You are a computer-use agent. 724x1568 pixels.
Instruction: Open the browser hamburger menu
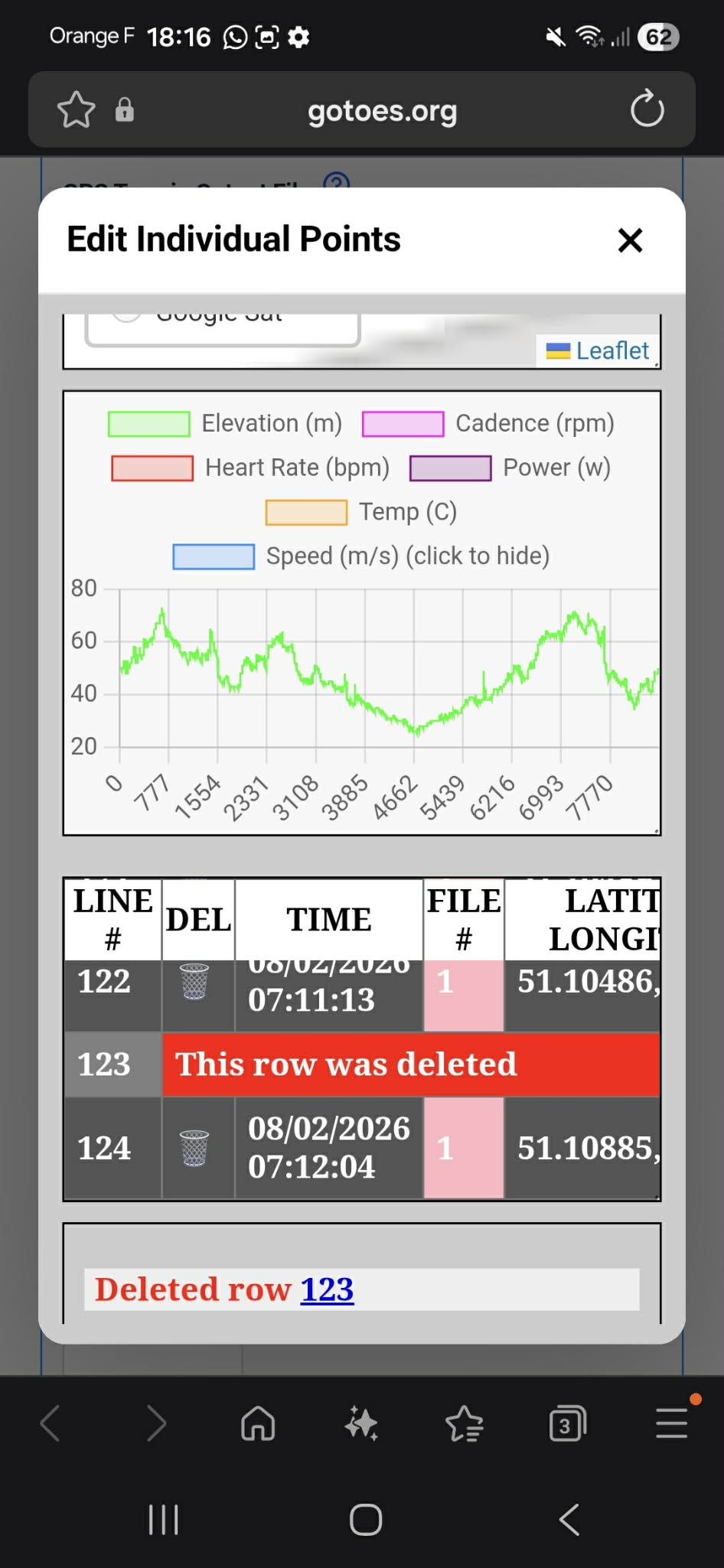point(671,1424)
